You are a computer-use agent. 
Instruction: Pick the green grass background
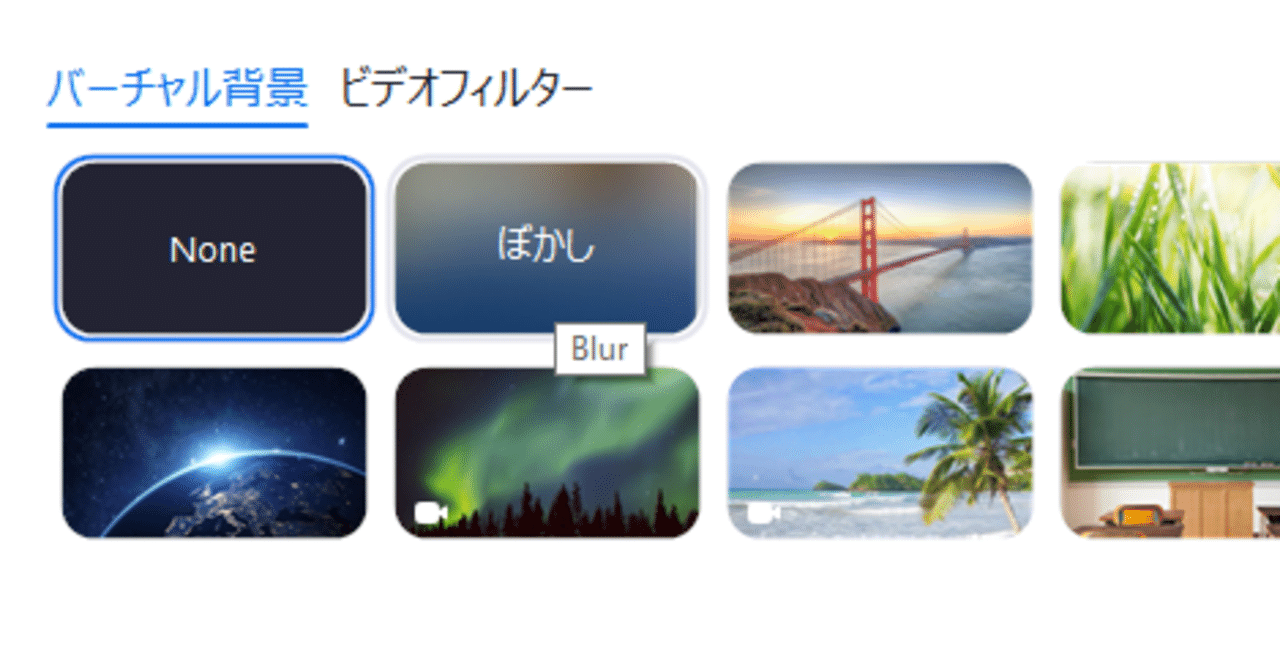(1170, 248)
